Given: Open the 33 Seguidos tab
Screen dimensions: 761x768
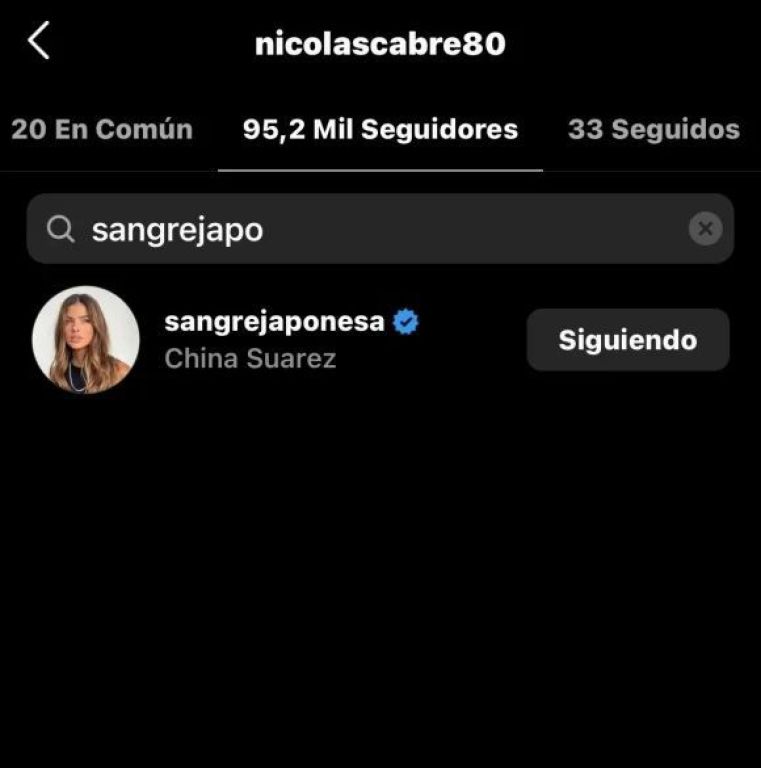Looking at the screenshot, I should coord(653,129).
